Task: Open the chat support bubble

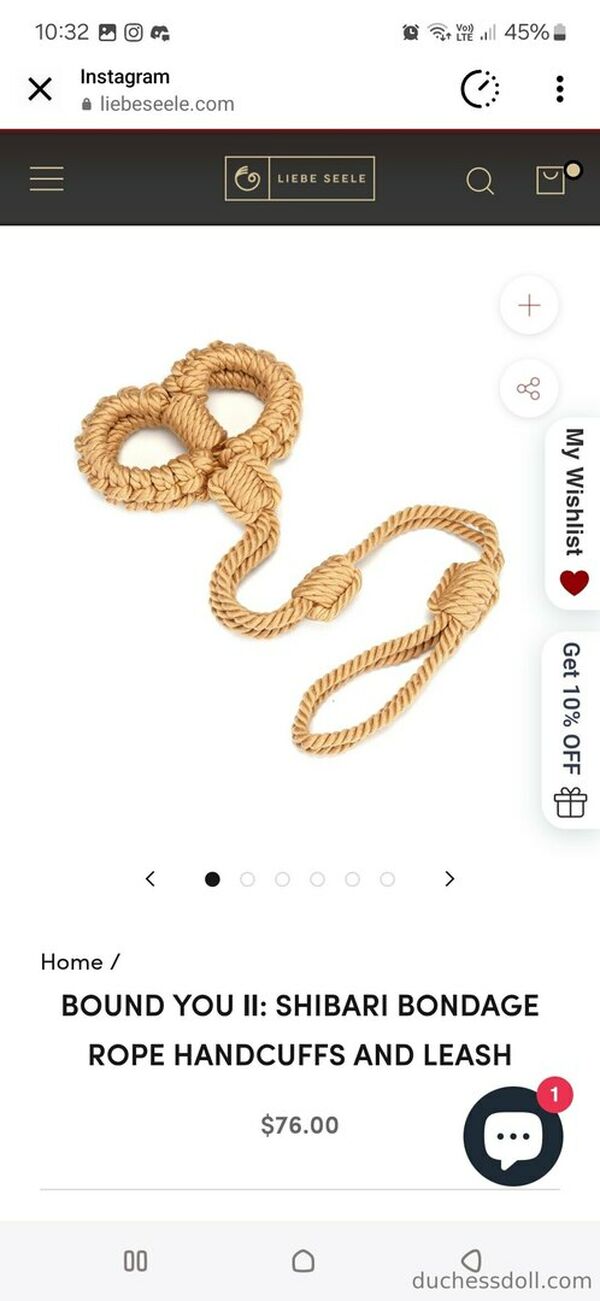Action: 513,1136
